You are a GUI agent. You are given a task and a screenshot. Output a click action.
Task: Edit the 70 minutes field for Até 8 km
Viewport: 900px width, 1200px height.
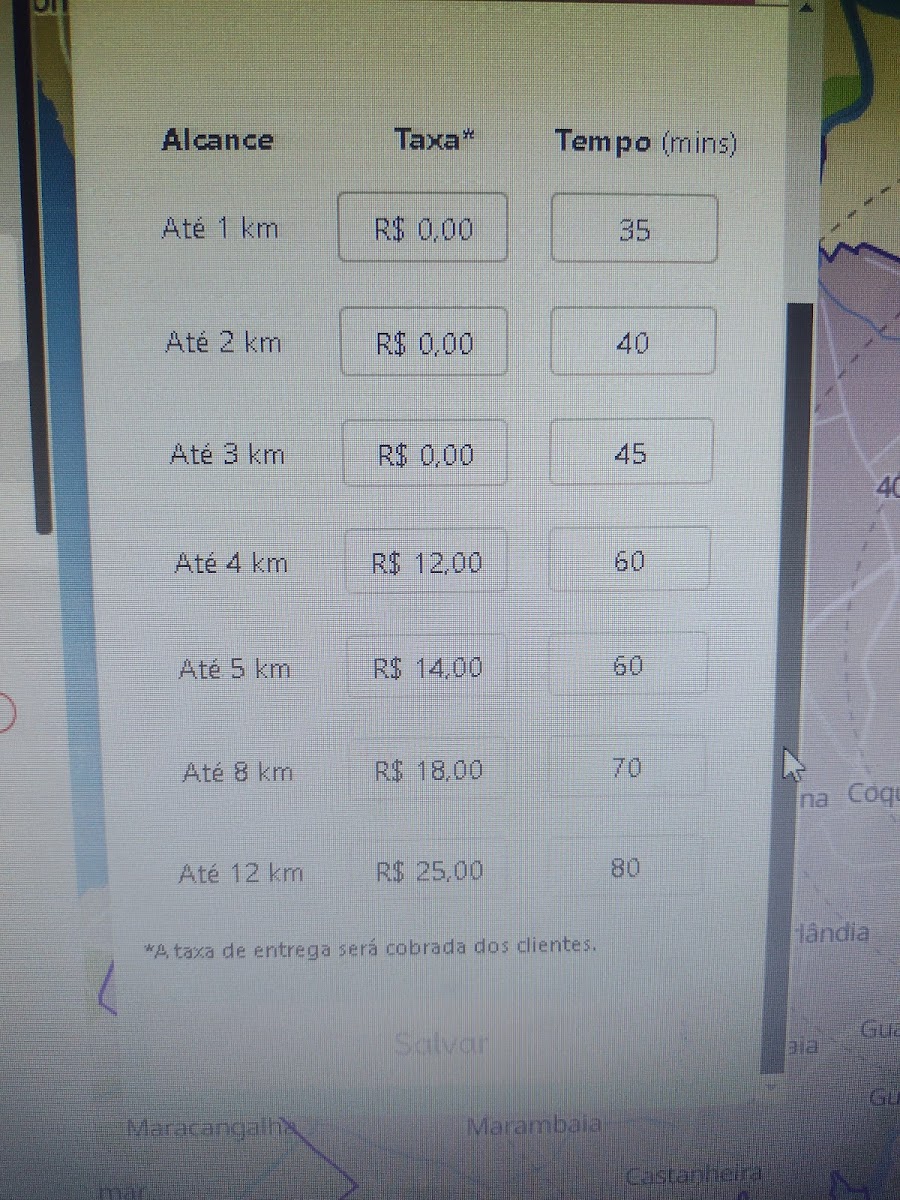tap(626, 768)
